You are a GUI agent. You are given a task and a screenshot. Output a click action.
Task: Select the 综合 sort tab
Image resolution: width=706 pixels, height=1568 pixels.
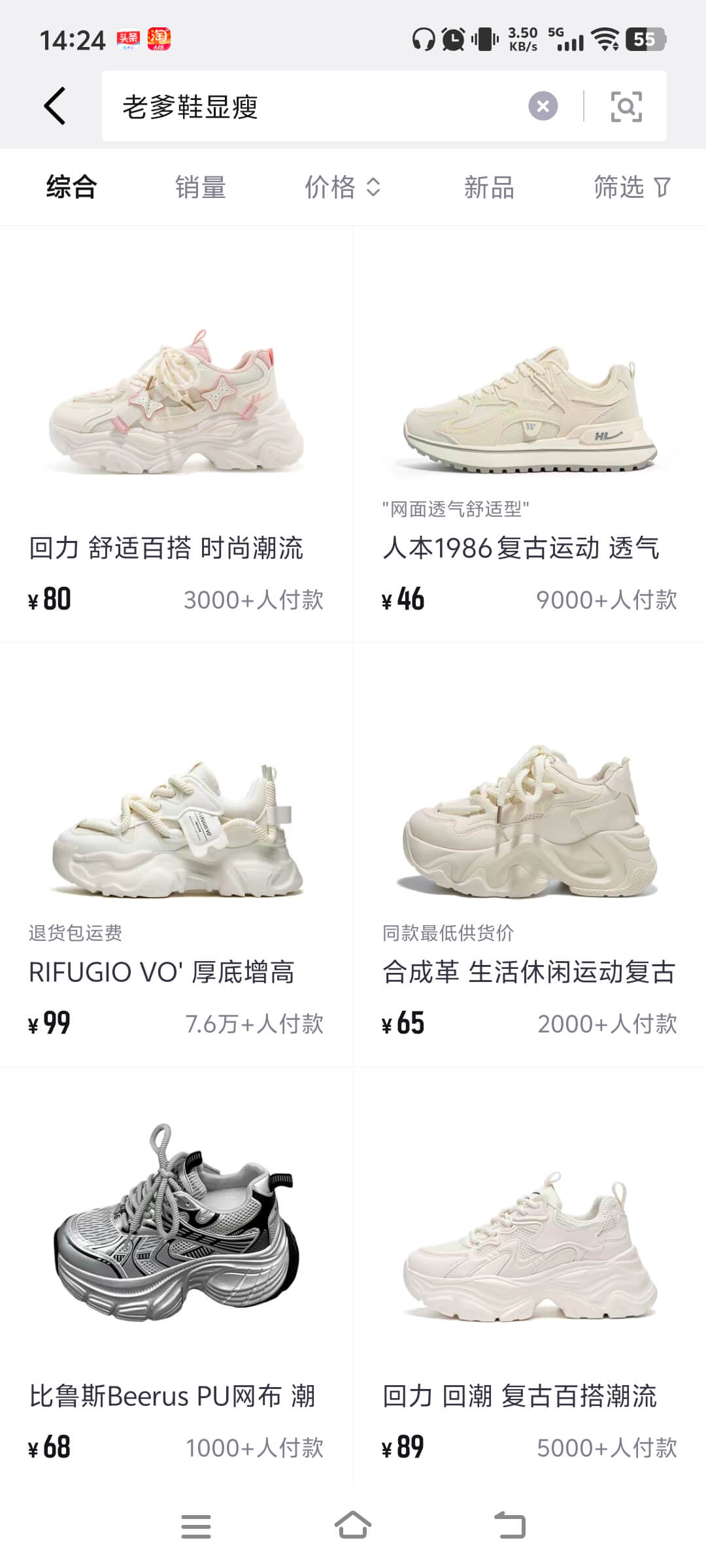tap(71, 188)
